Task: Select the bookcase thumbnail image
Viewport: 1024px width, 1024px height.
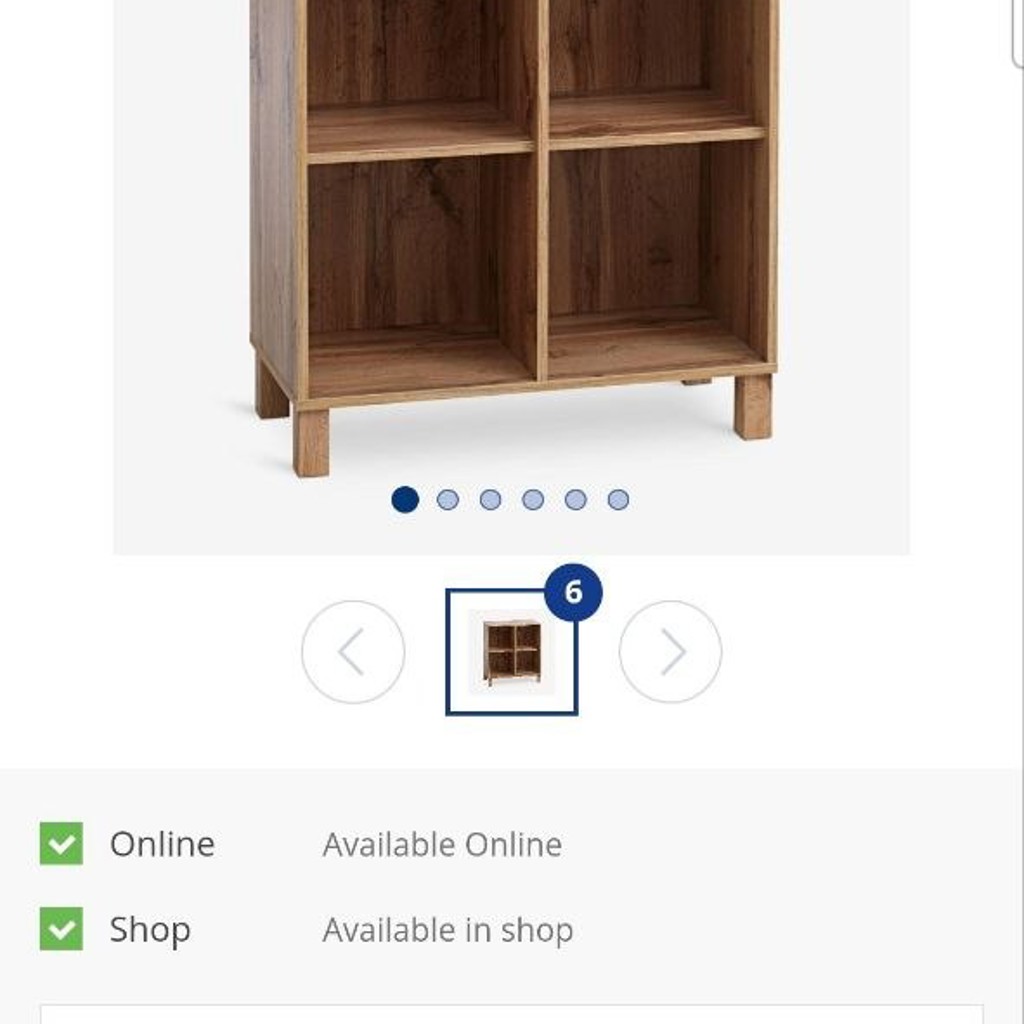Action: 512,652
